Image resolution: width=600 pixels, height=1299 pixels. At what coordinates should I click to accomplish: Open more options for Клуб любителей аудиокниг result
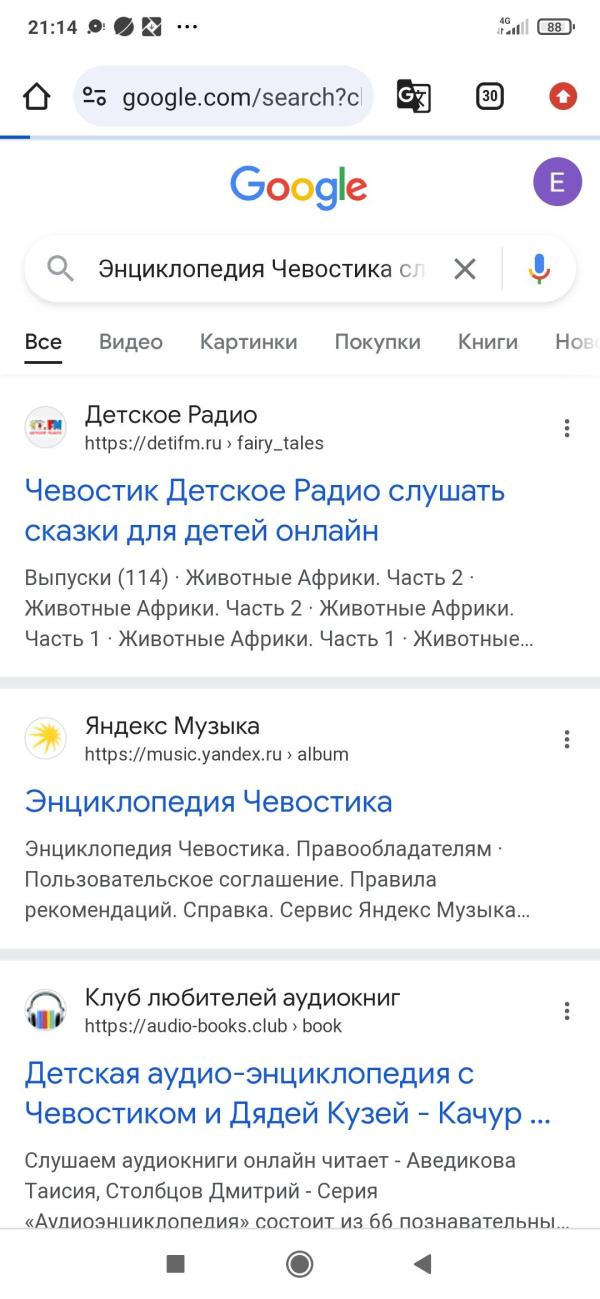(567, 1011)
